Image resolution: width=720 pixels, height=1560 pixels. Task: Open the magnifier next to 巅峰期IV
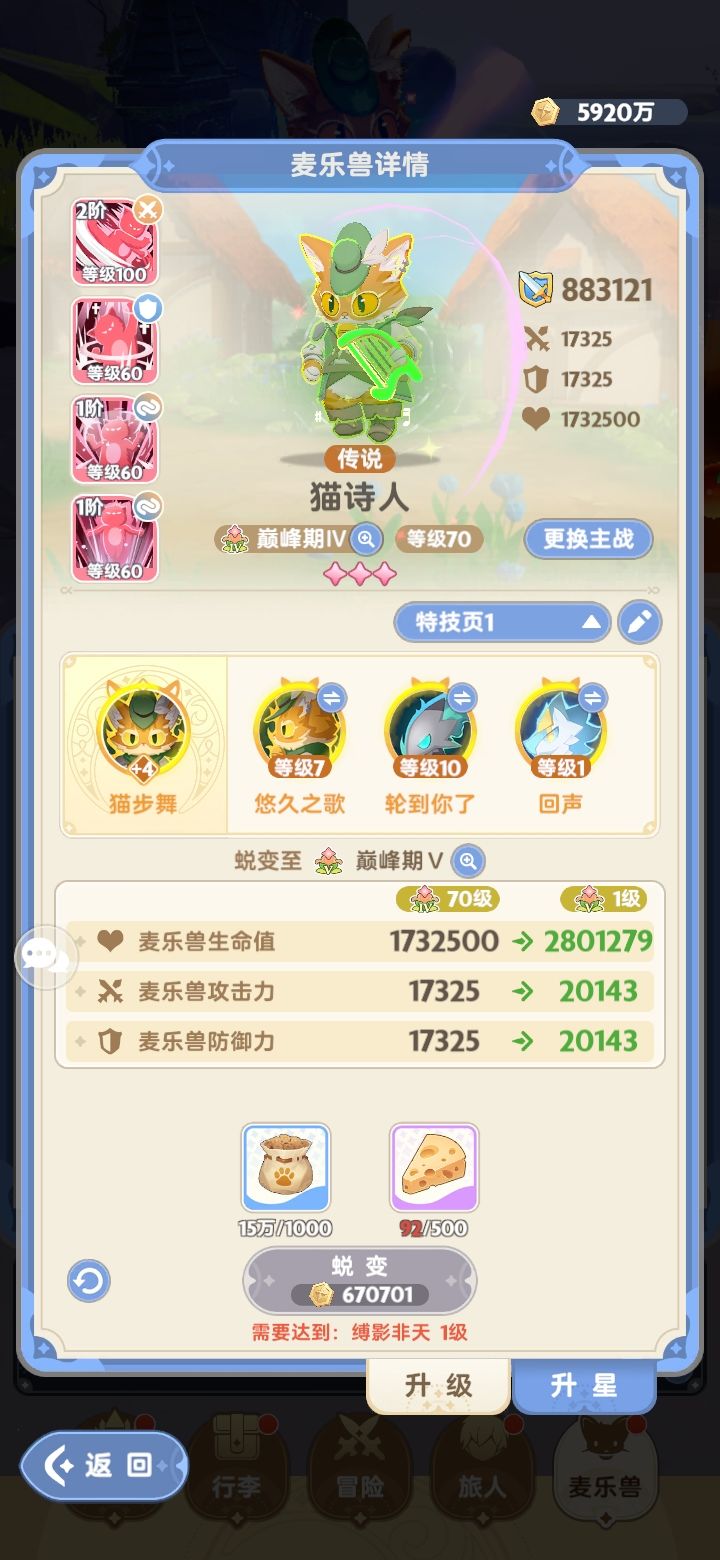pos(366,539)
